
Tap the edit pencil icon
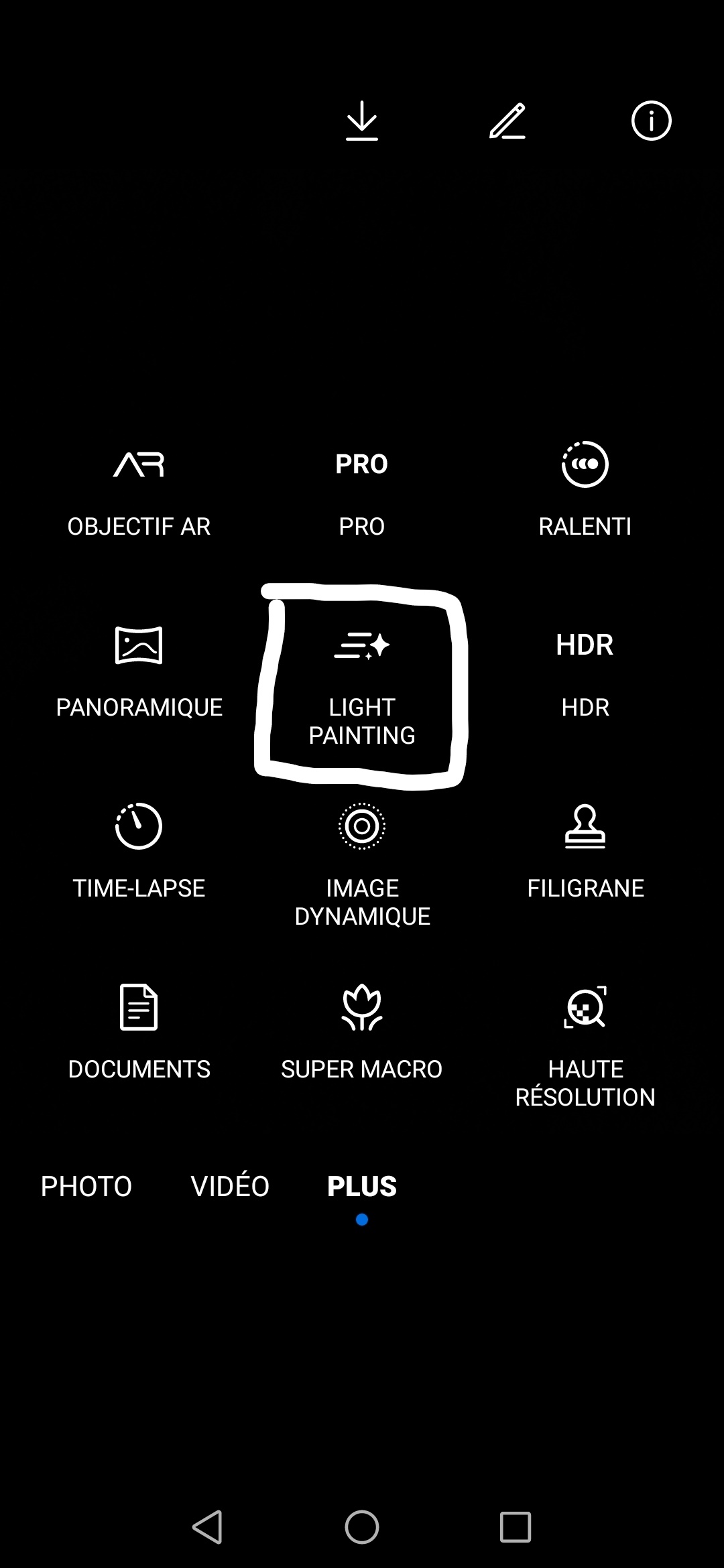(x=507, y=121)
